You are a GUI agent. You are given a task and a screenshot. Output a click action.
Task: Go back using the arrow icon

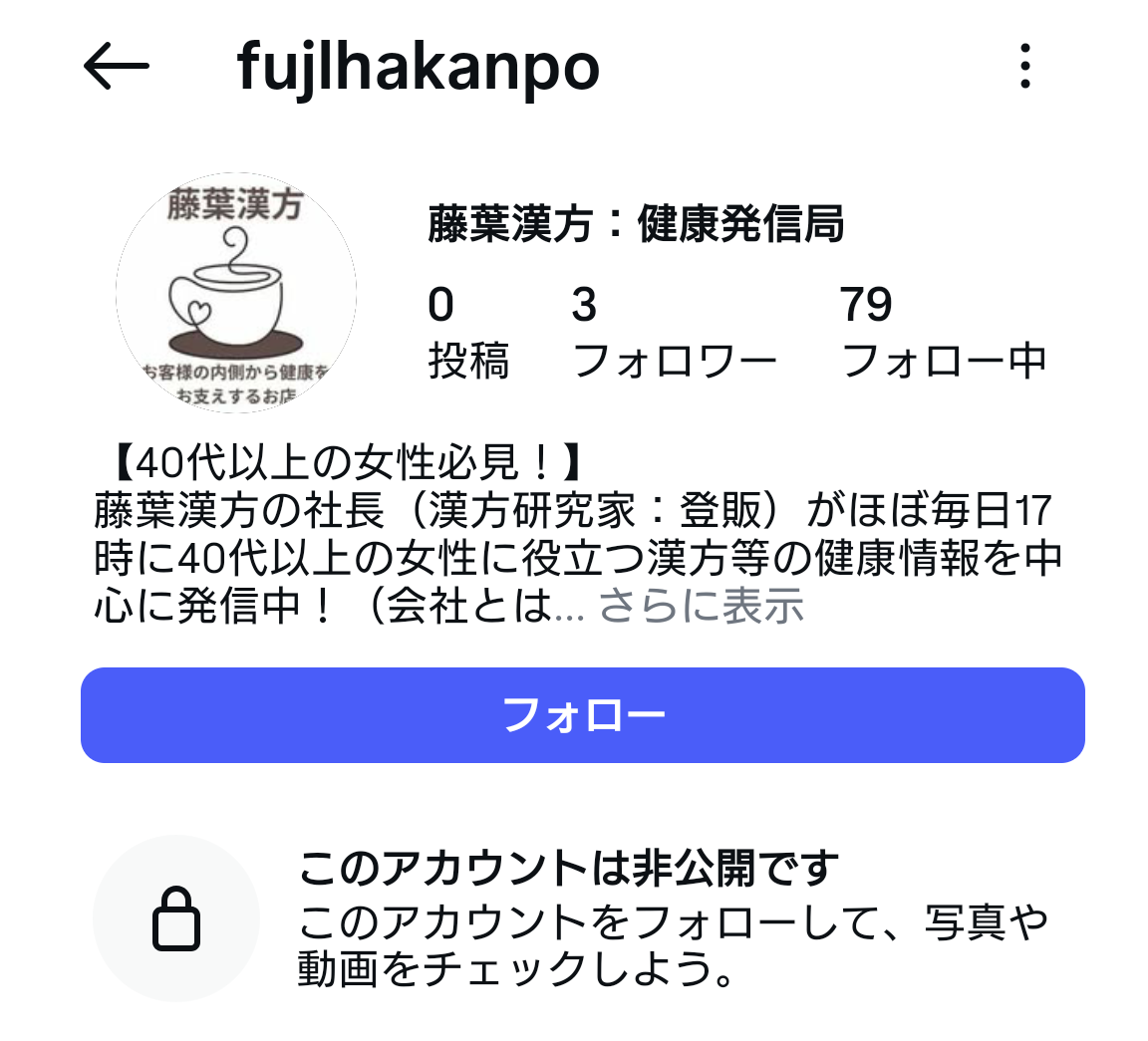coord(116,68)
